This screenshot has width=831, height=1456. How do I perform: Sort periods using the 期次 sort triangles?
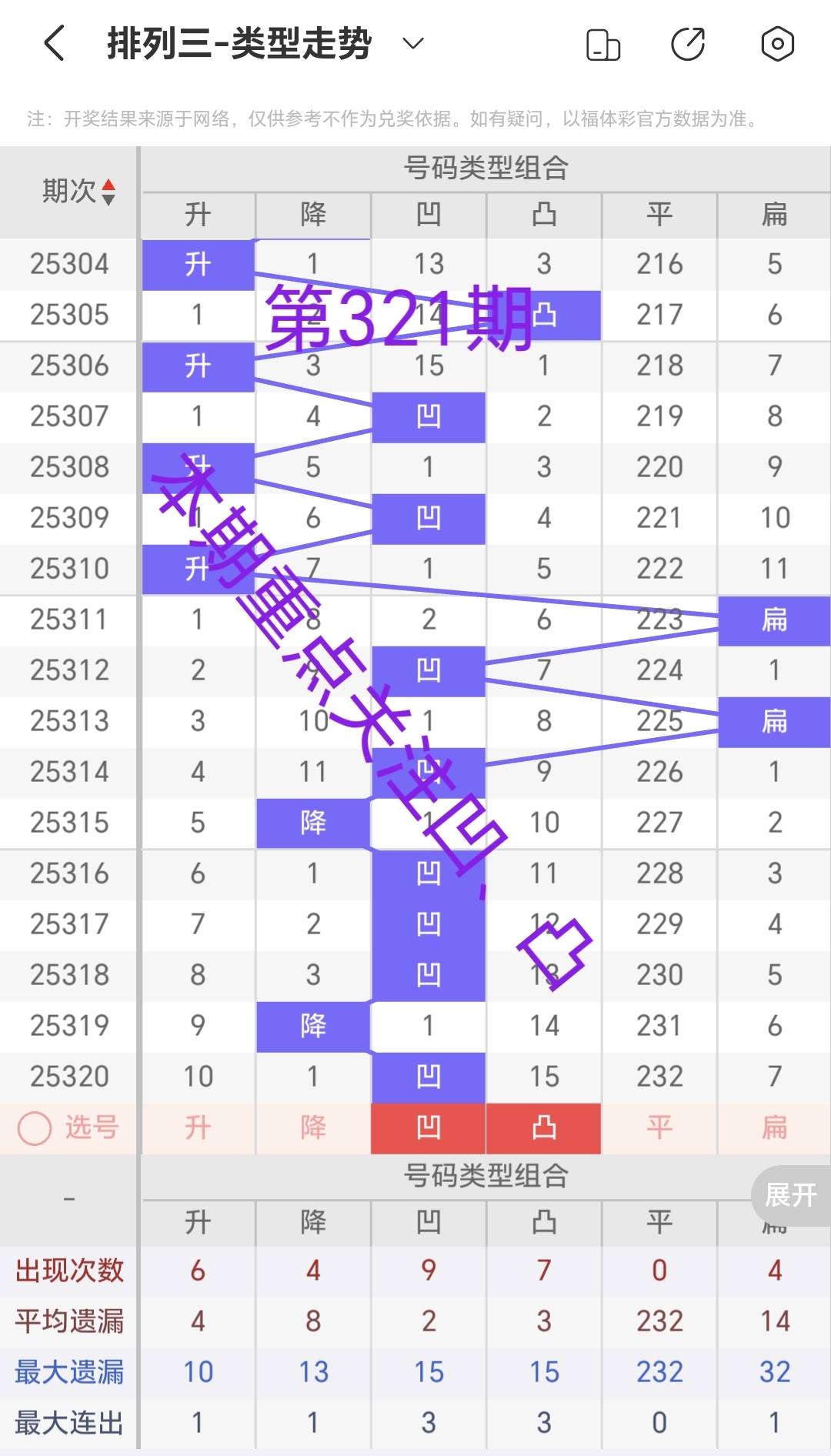click(x=109, y=192)
